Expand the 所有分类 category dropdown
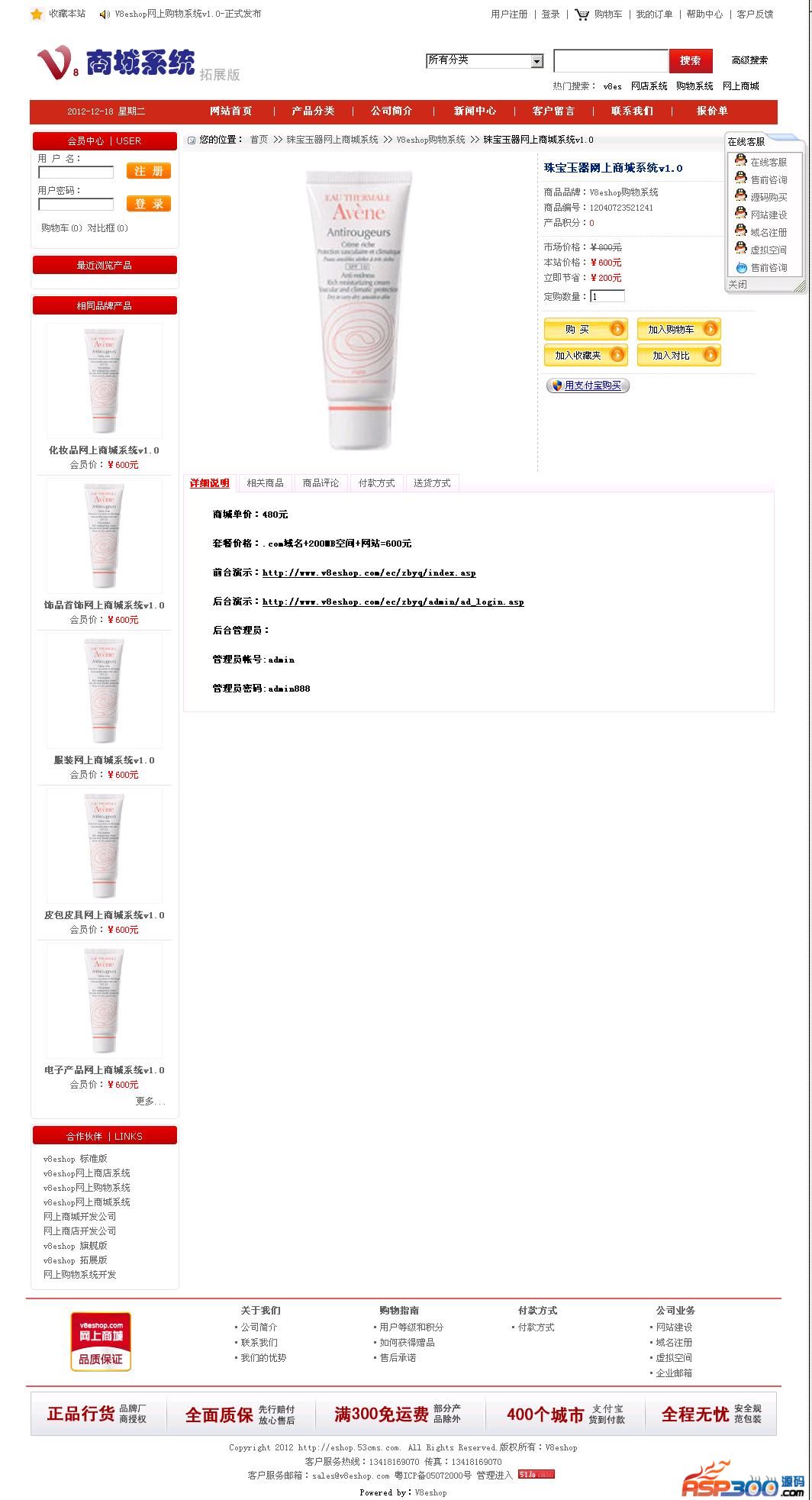 pos(537,62)
